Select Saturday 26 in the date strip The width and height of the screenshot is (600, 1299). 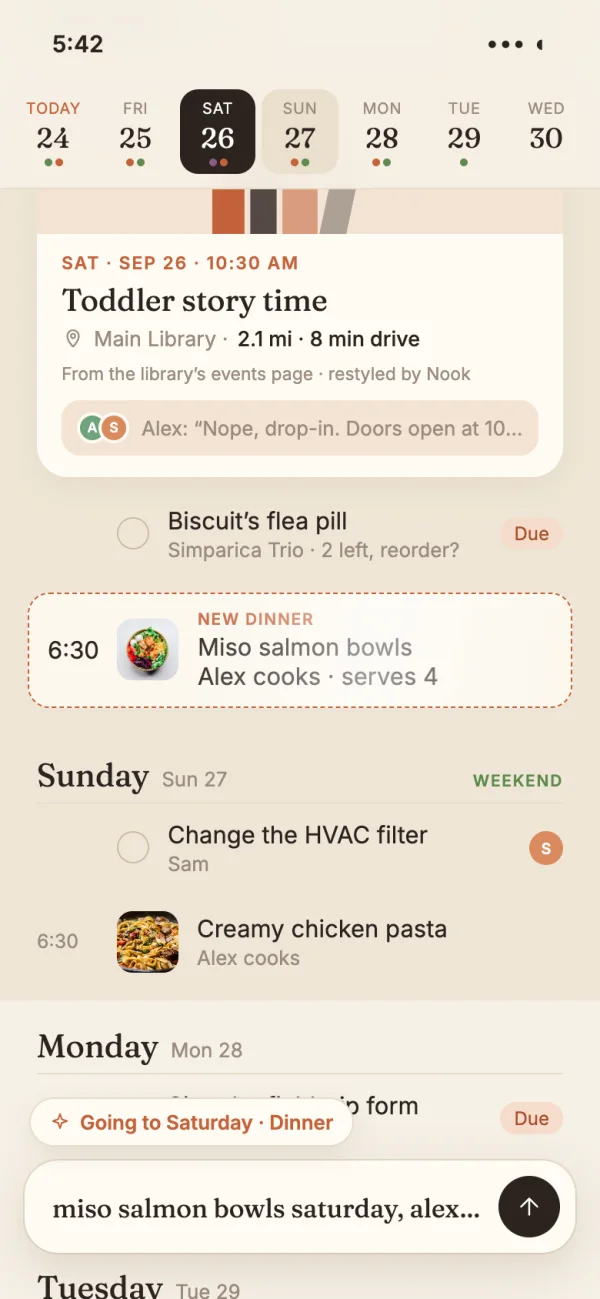coord(217,132)
